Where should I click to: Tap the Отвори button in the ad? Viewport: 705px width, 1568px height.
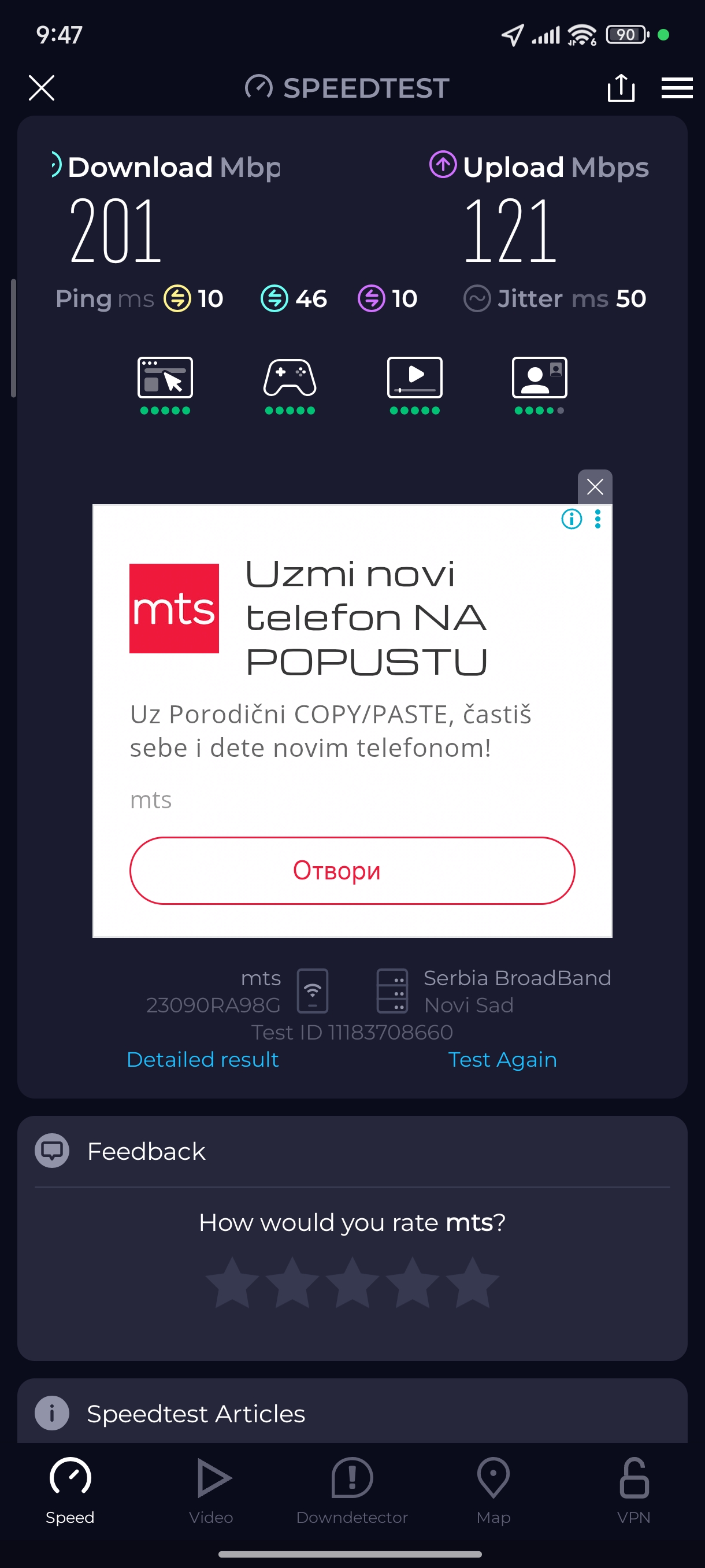pos(351,870)
